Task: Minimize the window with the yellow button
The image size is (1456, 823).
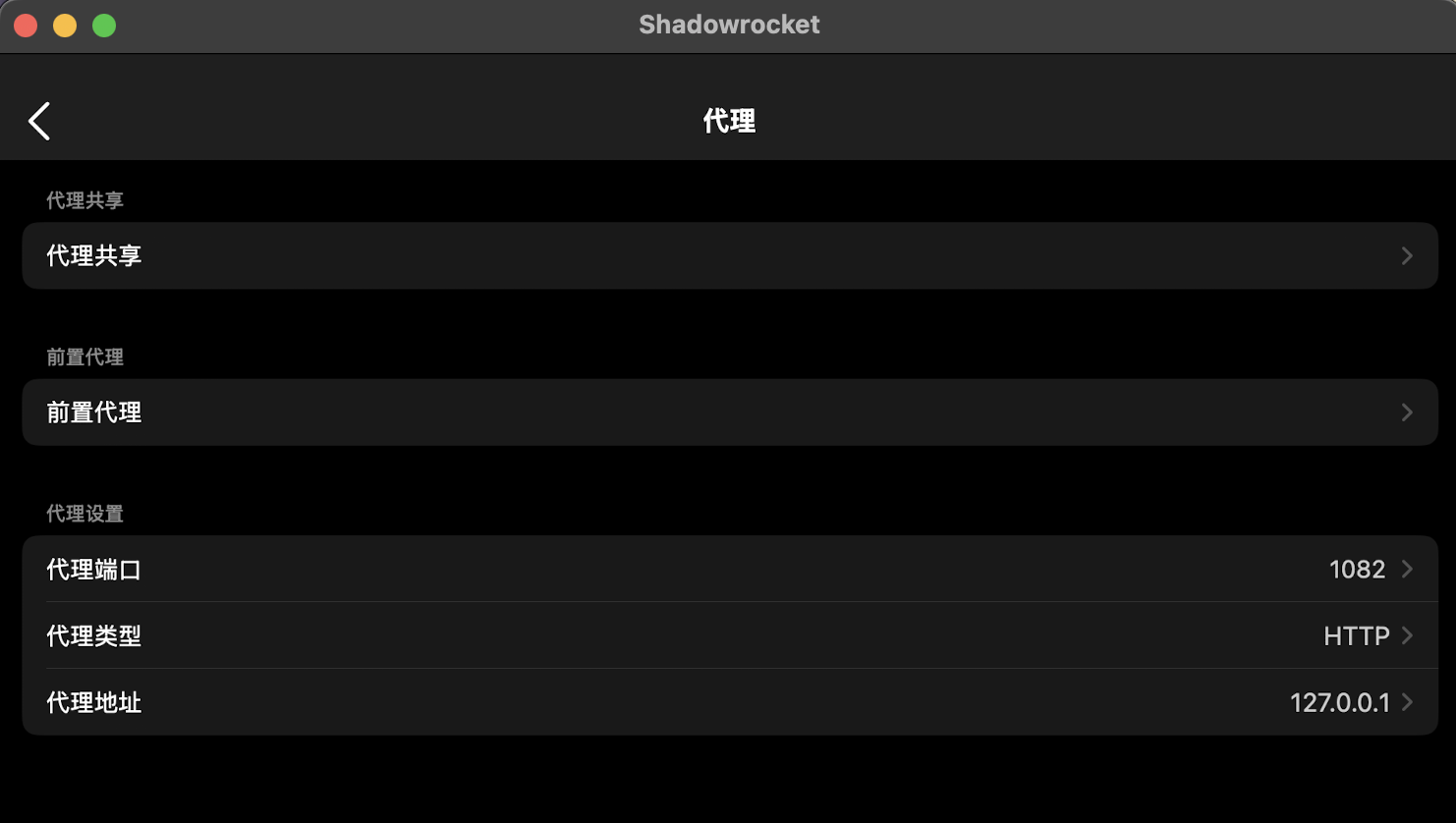Action: click(65, 26)
